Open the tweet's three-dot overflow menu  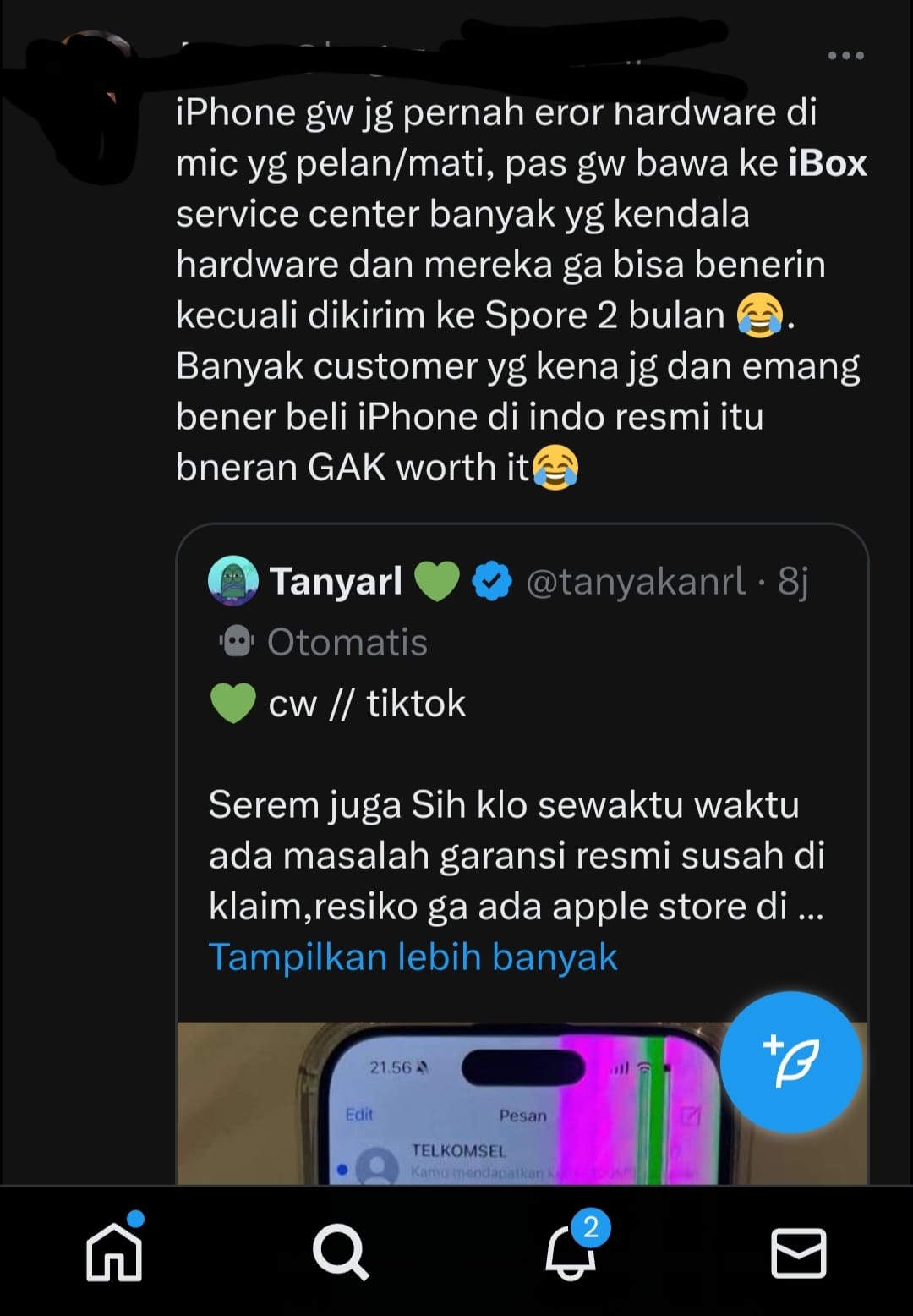tap(845, 56)
